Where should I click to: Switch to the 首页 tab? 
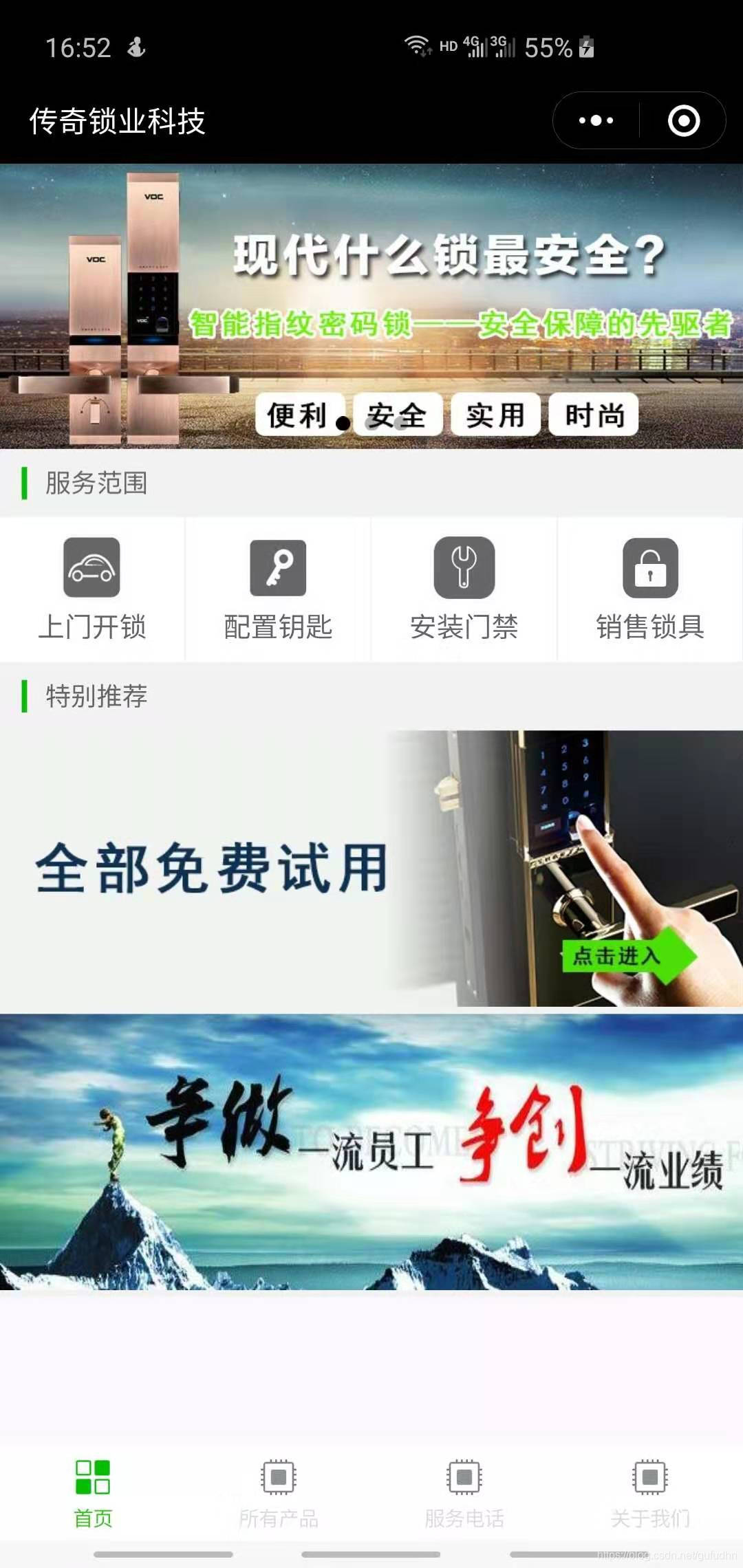point(93,1494)
